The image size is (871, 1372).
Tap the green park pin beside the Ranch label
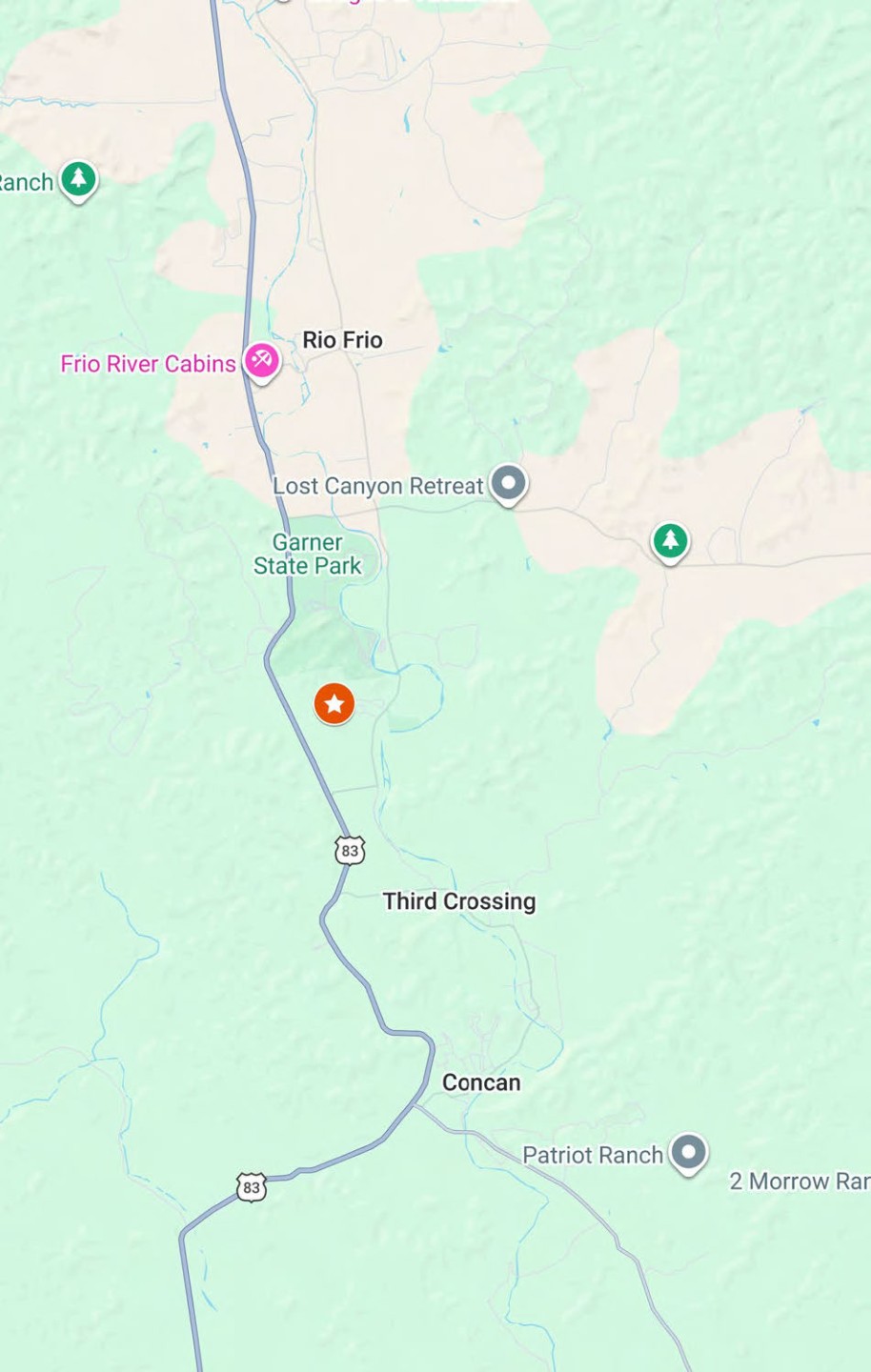[x=78, y=178]
